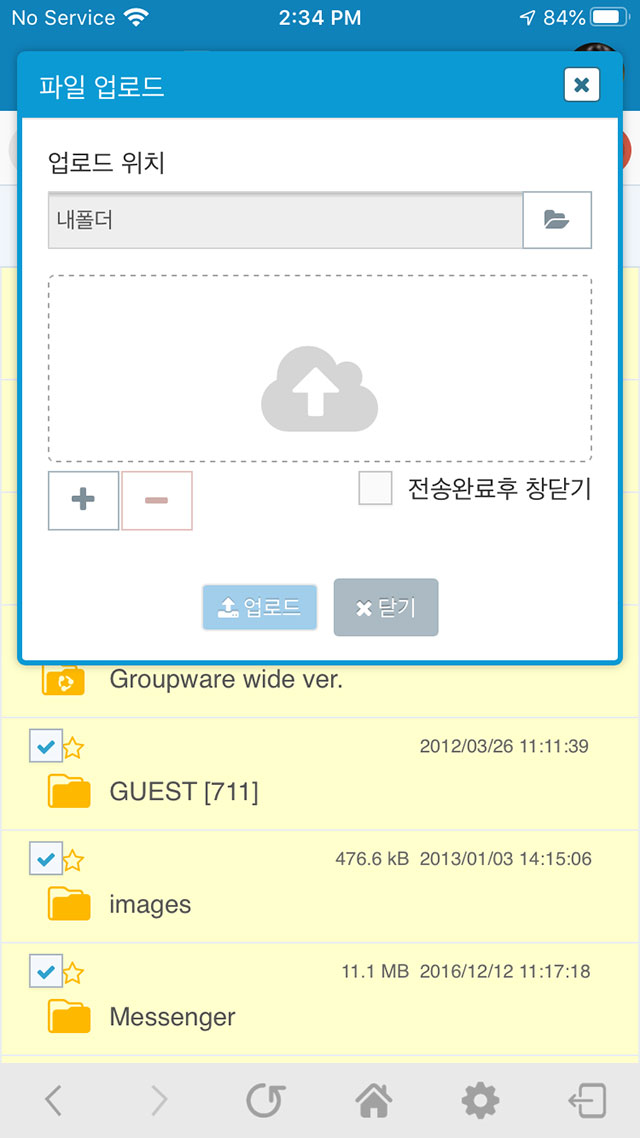Remove a file with the minus button

pyautogui.click(x=157, y=500)
